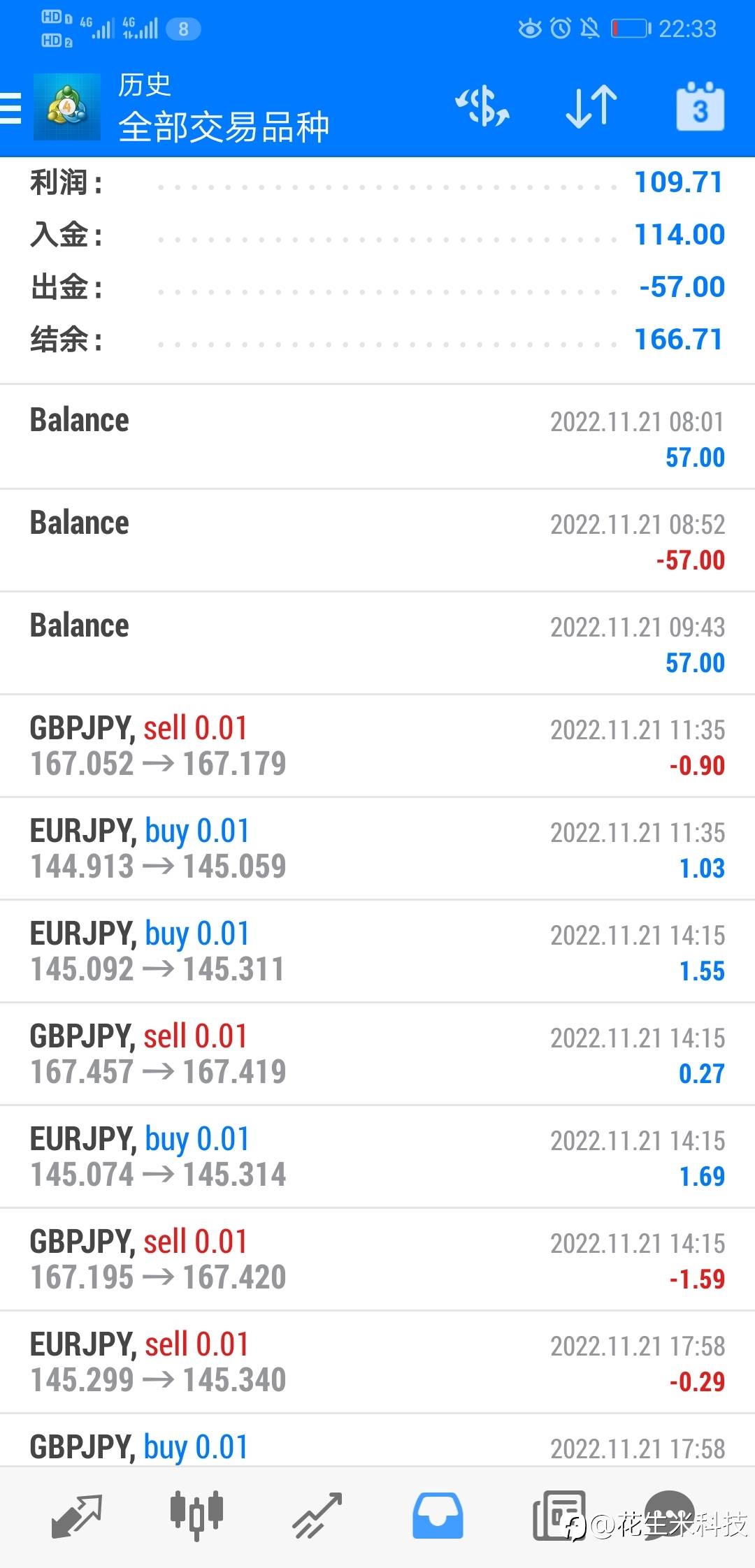Open the side drawer menu
The width and height of the screenshot is (755, 1568).
coord(13,109)
